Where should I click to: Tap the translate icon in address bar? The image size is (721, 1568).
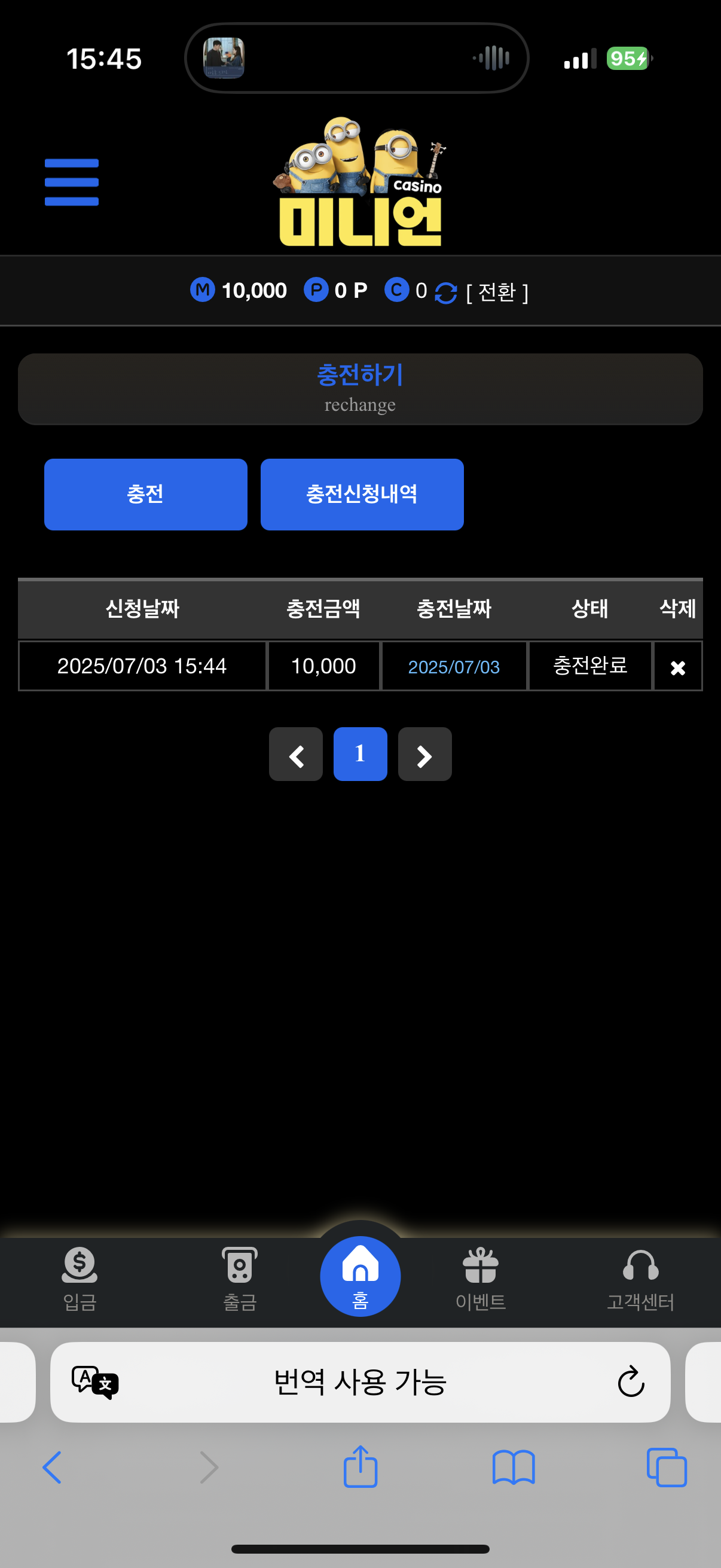pyautogui.click(x=95, y=1382)
